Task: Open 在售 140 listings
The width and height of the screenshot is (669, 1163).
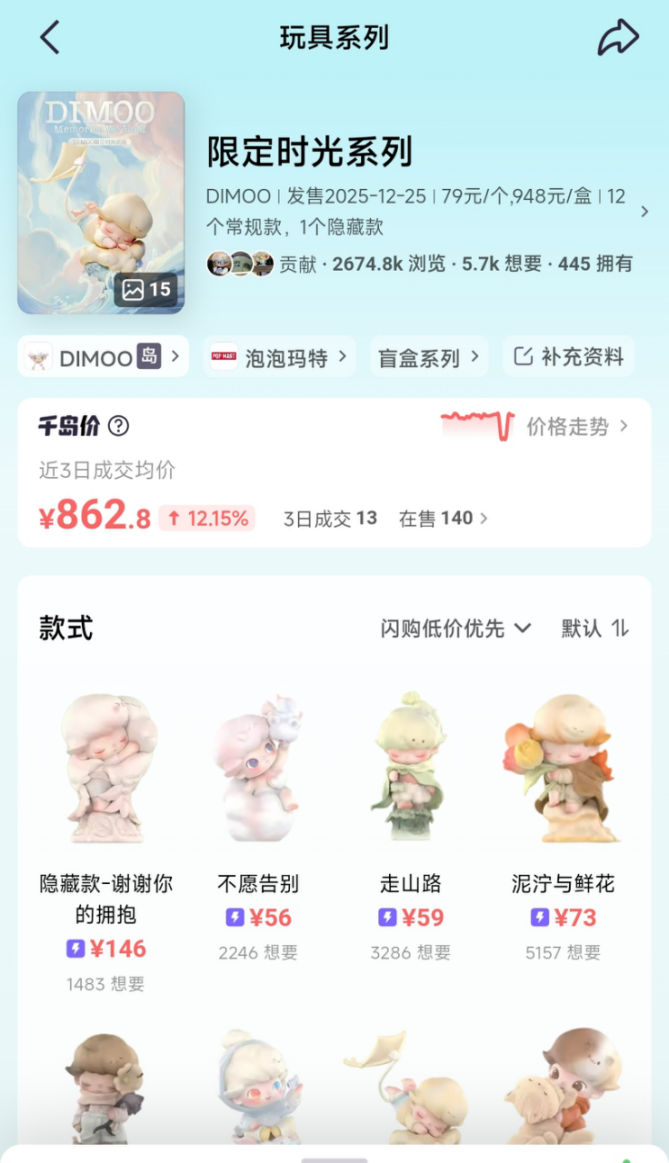Action: (443, 518)
